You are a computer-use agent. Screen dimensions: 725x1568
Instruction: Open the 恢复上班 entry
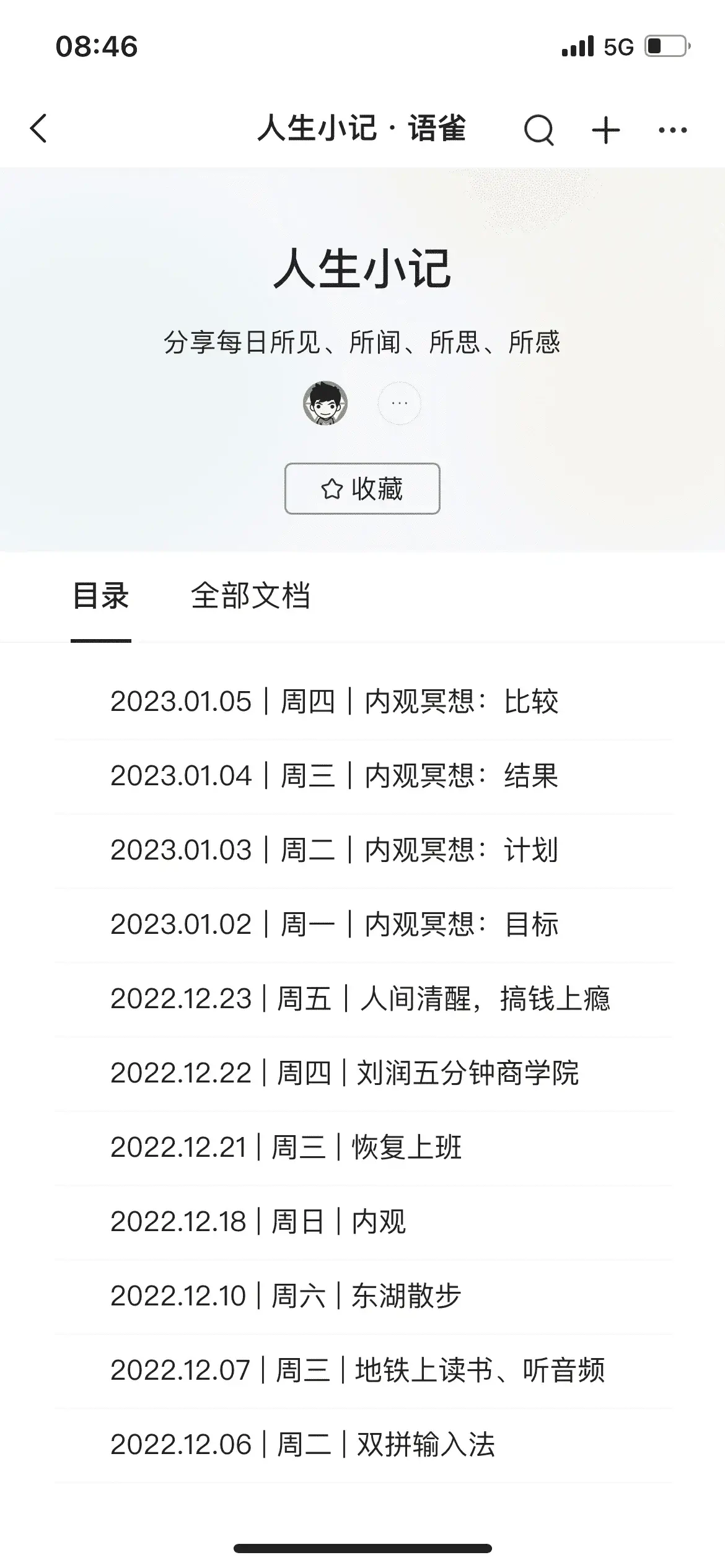pos(362,1148)
